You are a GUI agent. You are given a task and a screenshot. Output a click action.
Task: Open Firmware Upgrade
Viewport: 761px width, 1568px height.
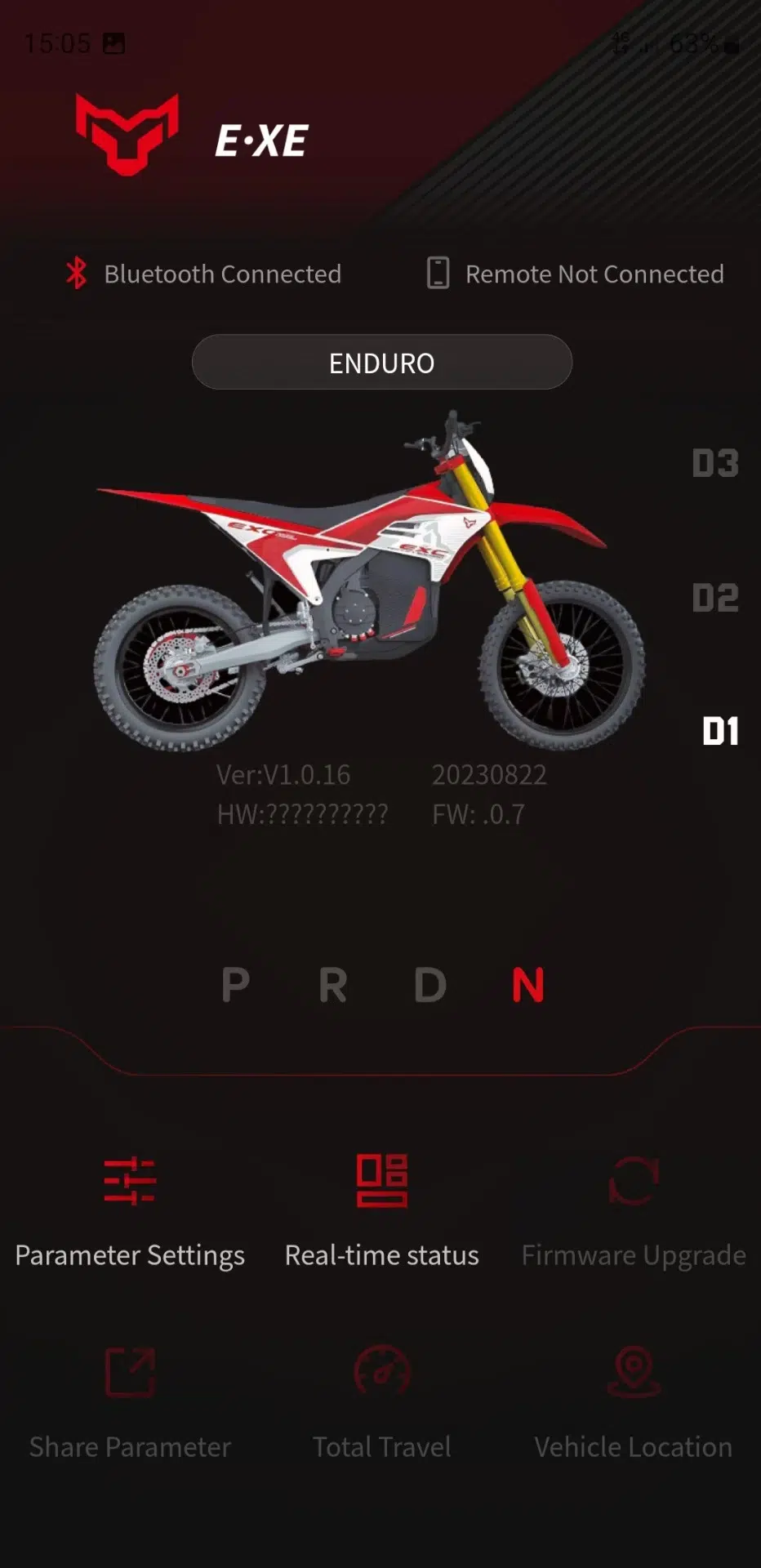click(x=634, y=1209)
